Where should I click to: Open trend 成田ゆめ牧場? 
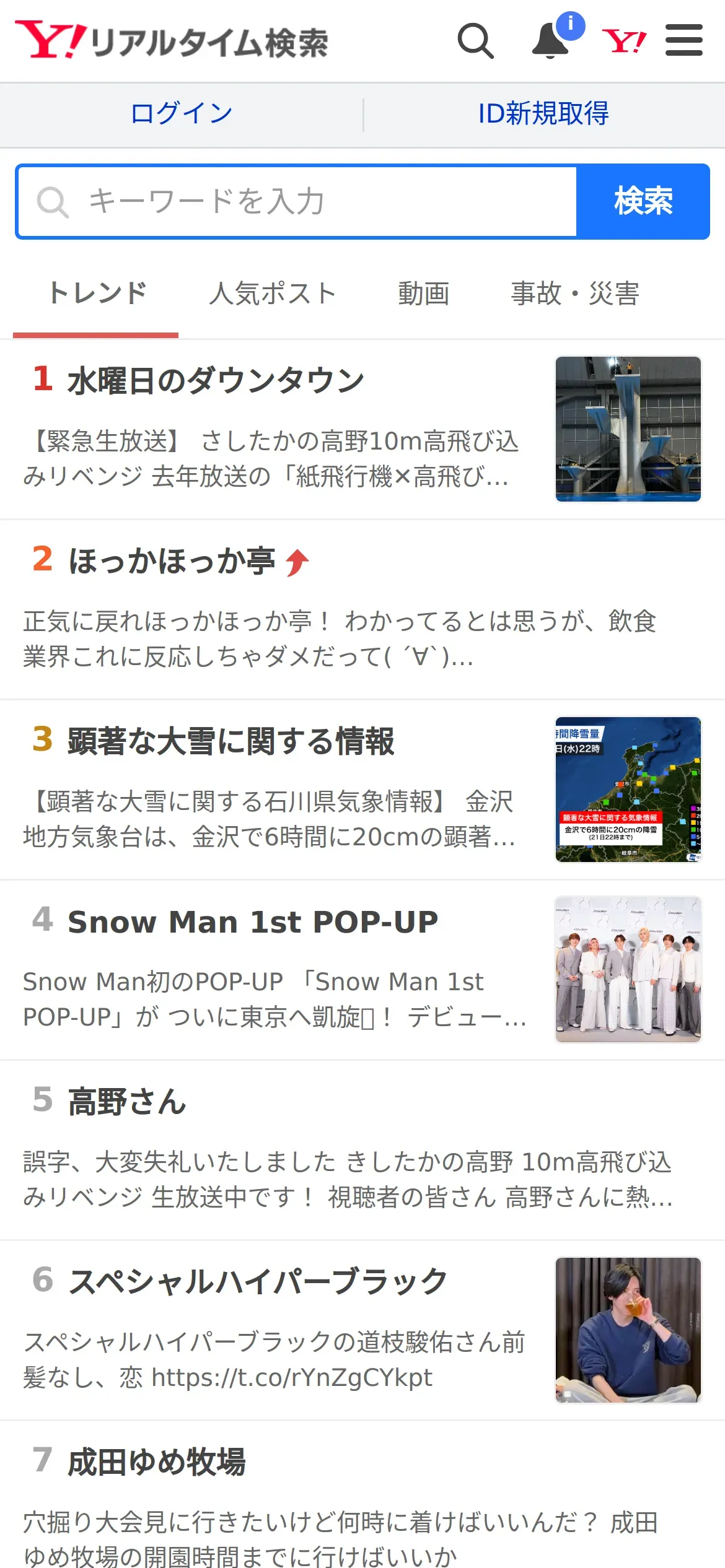pos(156,1463)
